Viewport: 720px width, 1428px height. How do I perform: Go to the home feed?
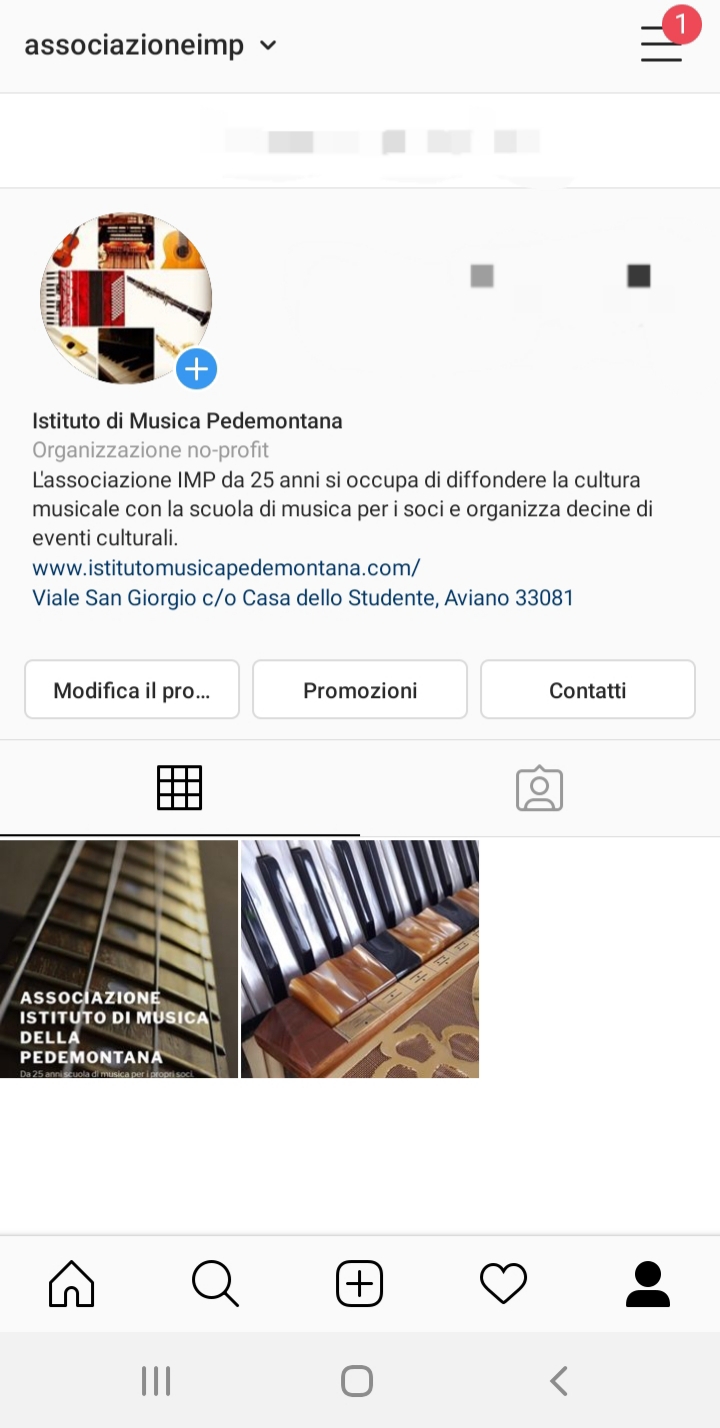click(72, 1284)
